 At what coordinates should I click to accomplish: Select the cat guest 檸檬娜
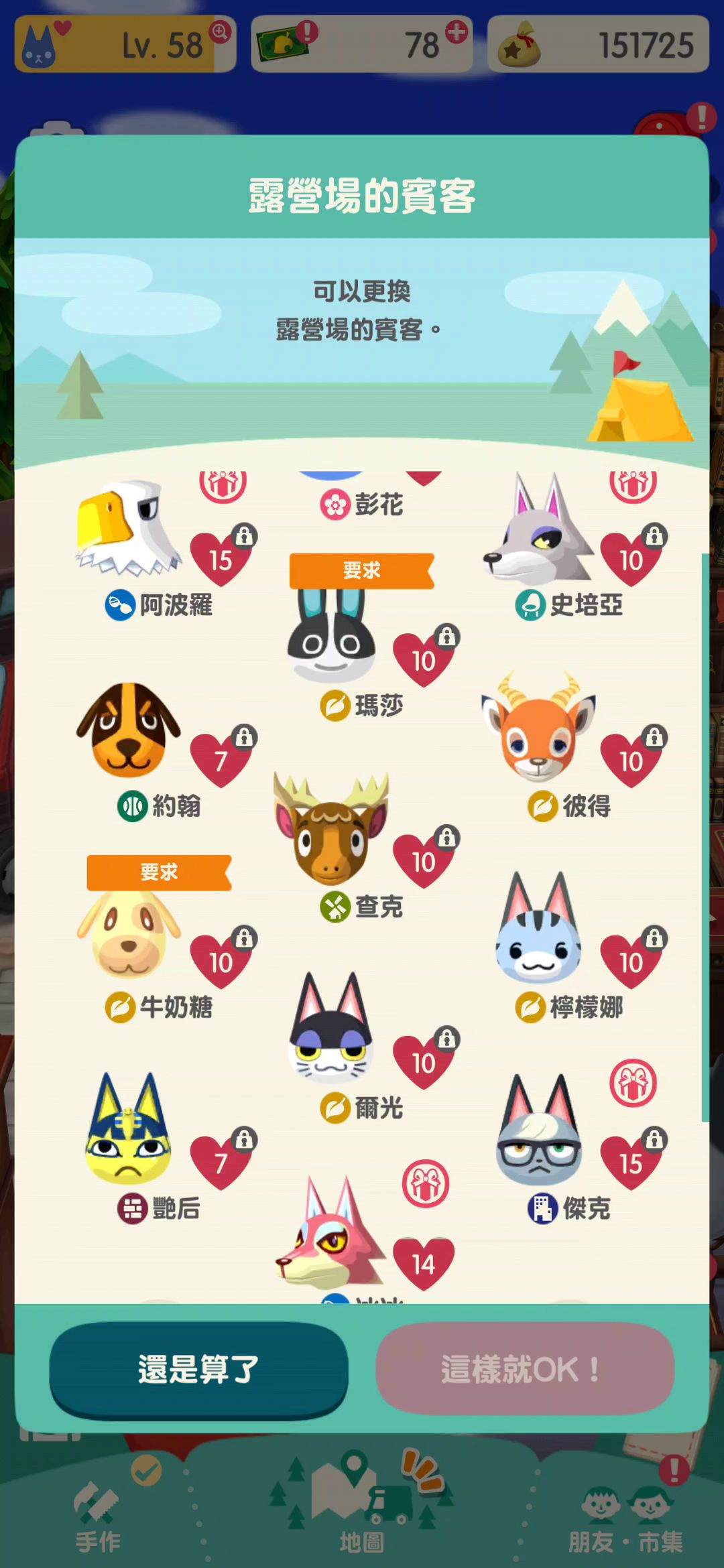pos(539,931)
